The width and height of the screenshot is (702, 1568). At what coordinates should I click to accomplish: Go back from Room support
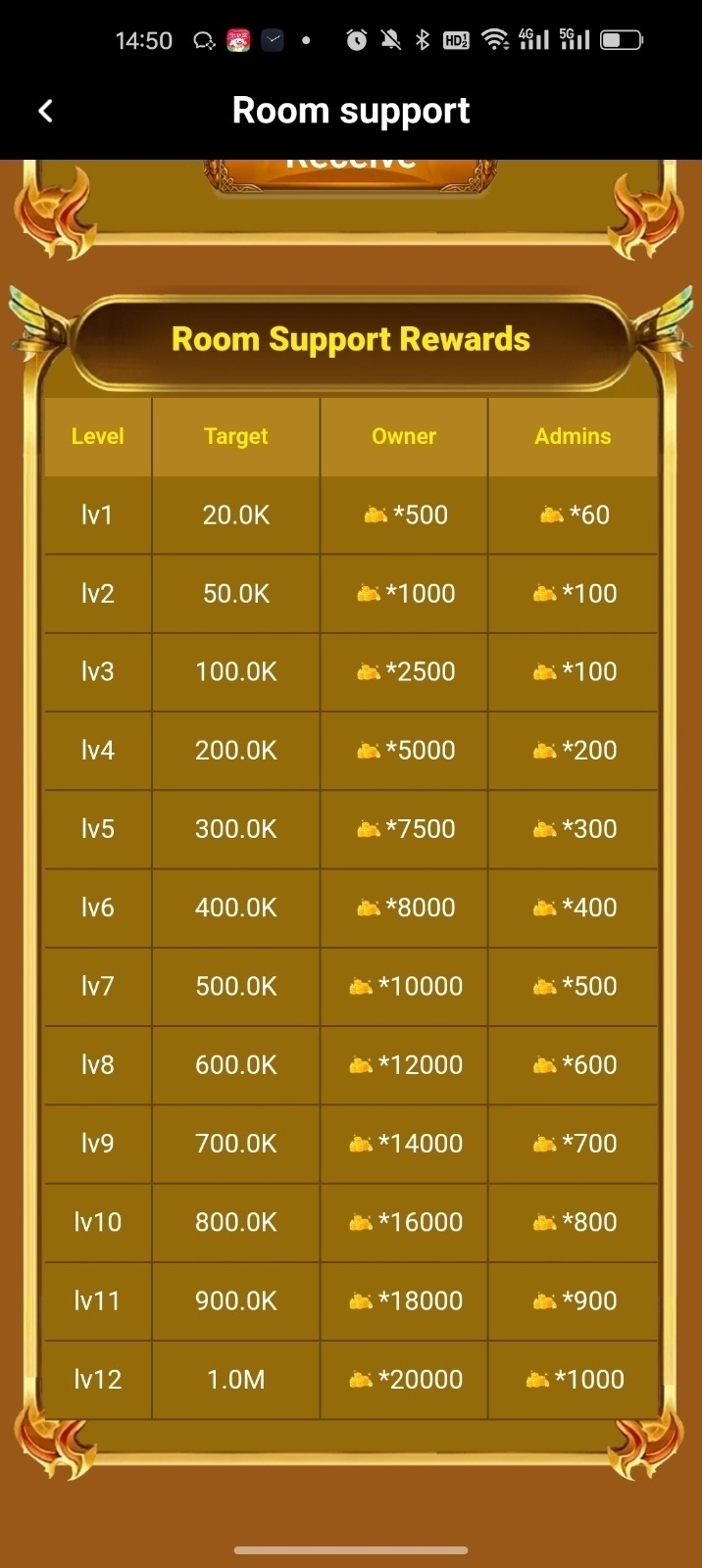tap(45, 111)
